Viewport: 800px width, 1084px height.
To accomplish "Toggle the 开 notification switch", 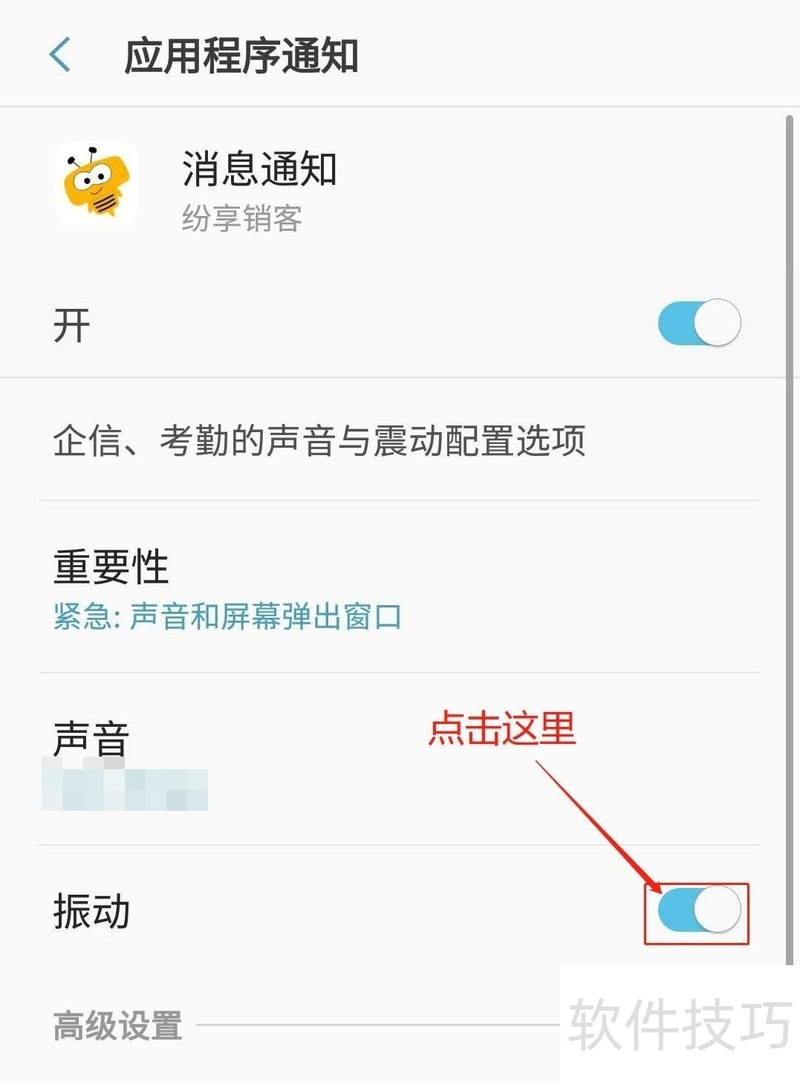I will [x=699, y=325].
